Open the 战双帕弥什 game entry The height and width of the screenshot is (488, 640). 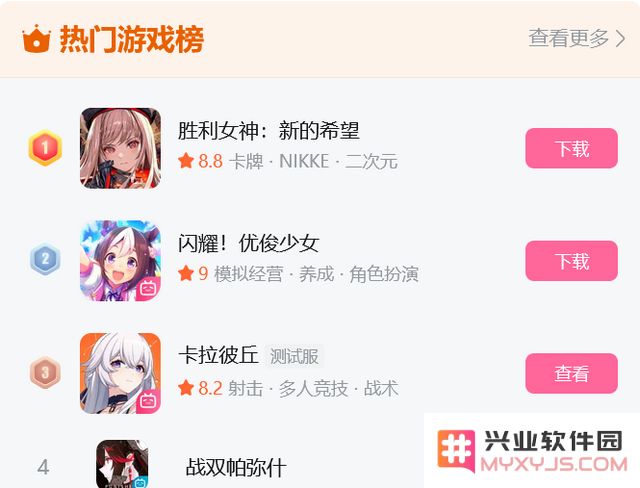(236, 467)
